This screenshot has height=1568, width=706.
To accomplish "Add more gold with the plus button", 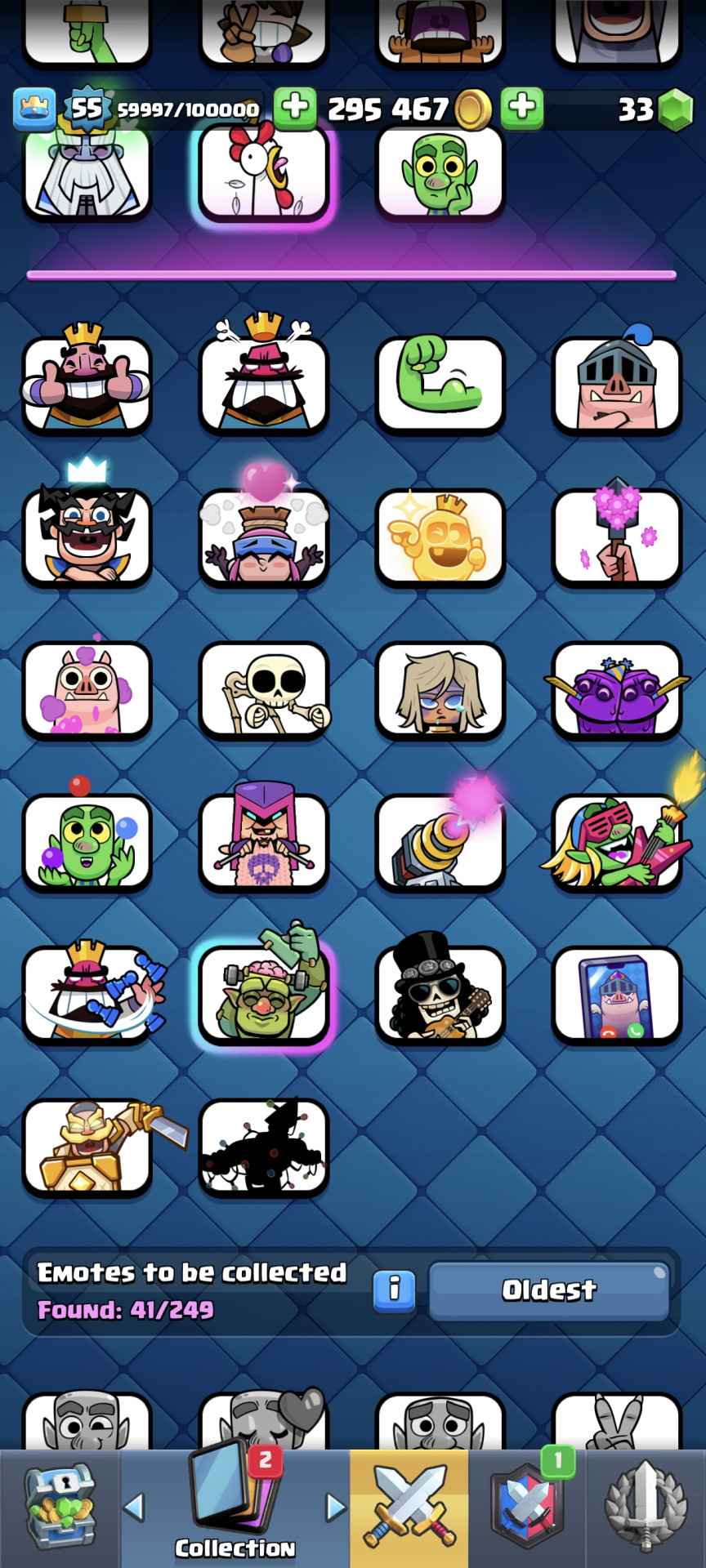I will click(x=295, y=109).
